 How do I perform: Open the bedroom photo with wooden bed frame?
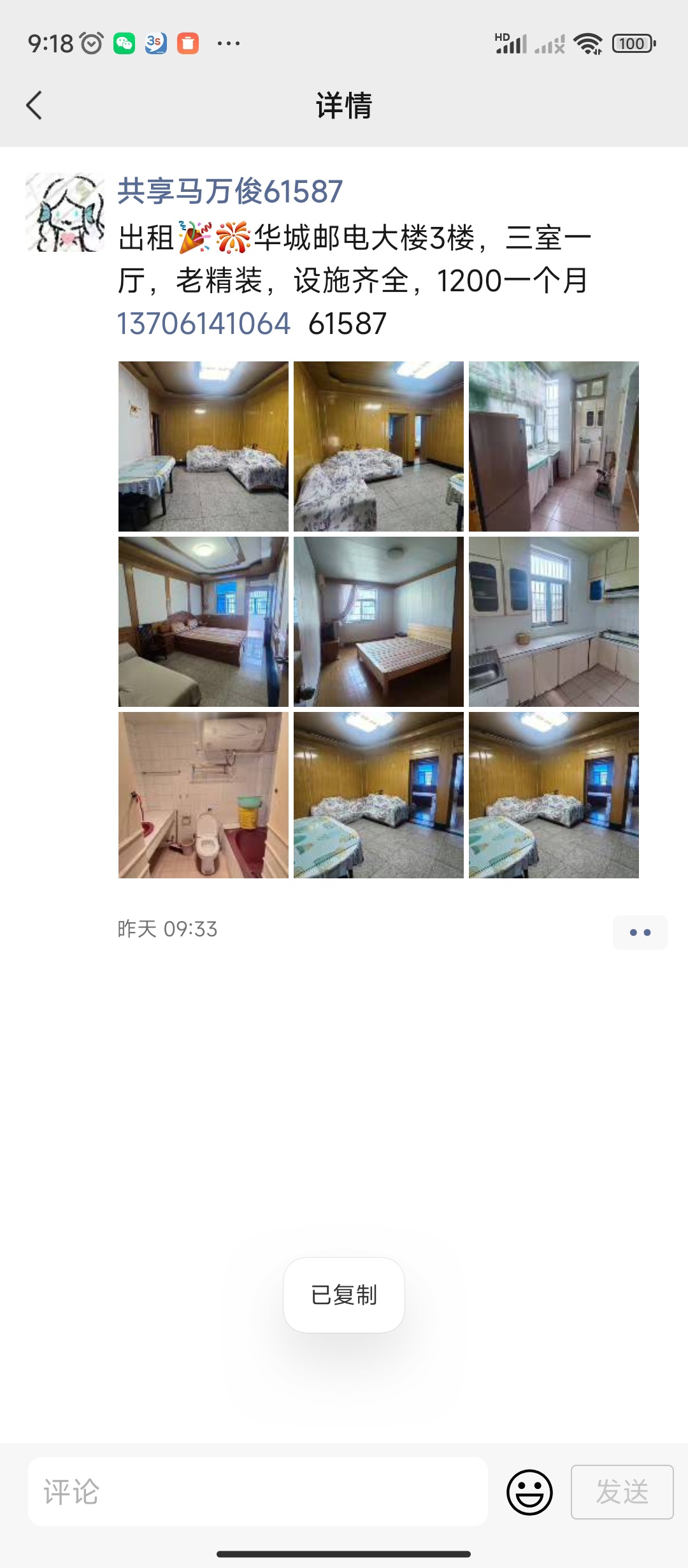pos(378,621)
